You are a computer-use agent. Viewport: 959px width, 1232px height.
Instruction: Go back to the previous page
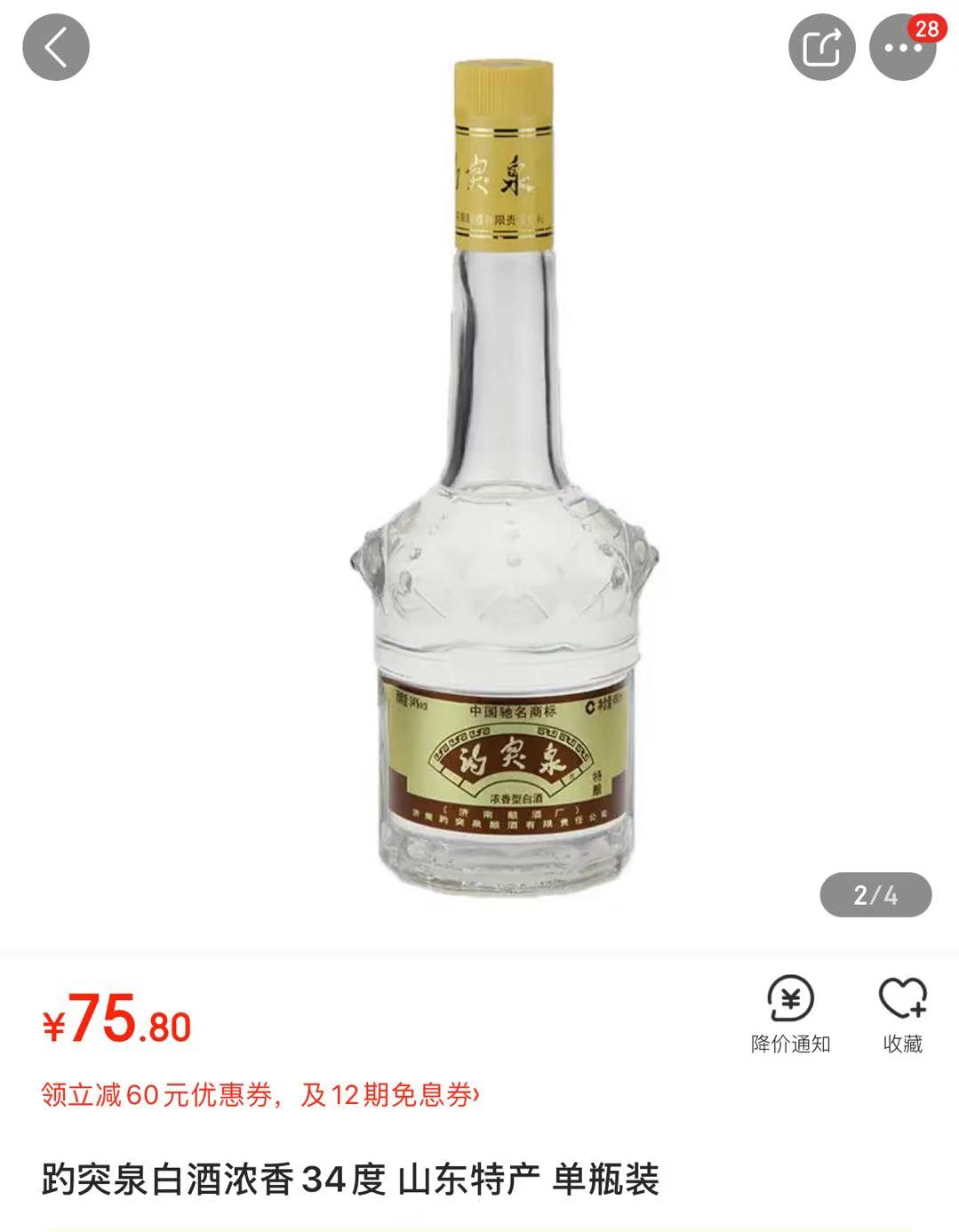56,47
